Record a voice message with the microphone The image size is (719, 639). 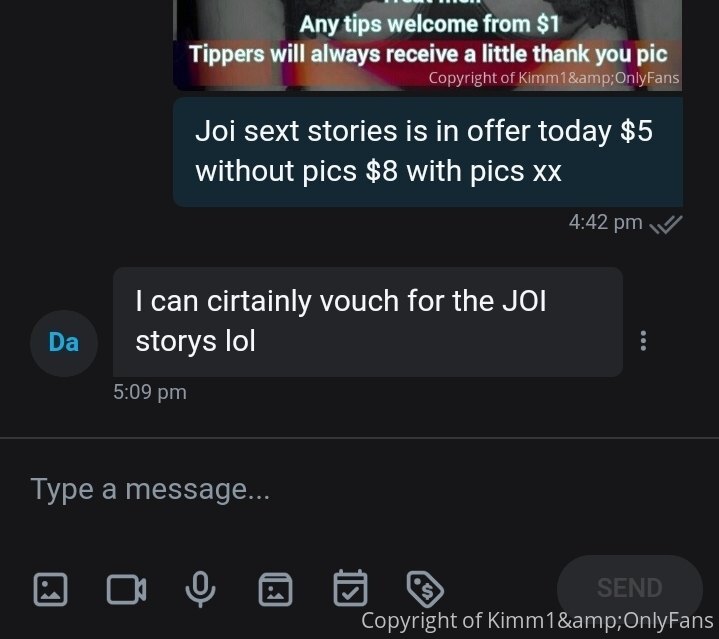point(200,589)
